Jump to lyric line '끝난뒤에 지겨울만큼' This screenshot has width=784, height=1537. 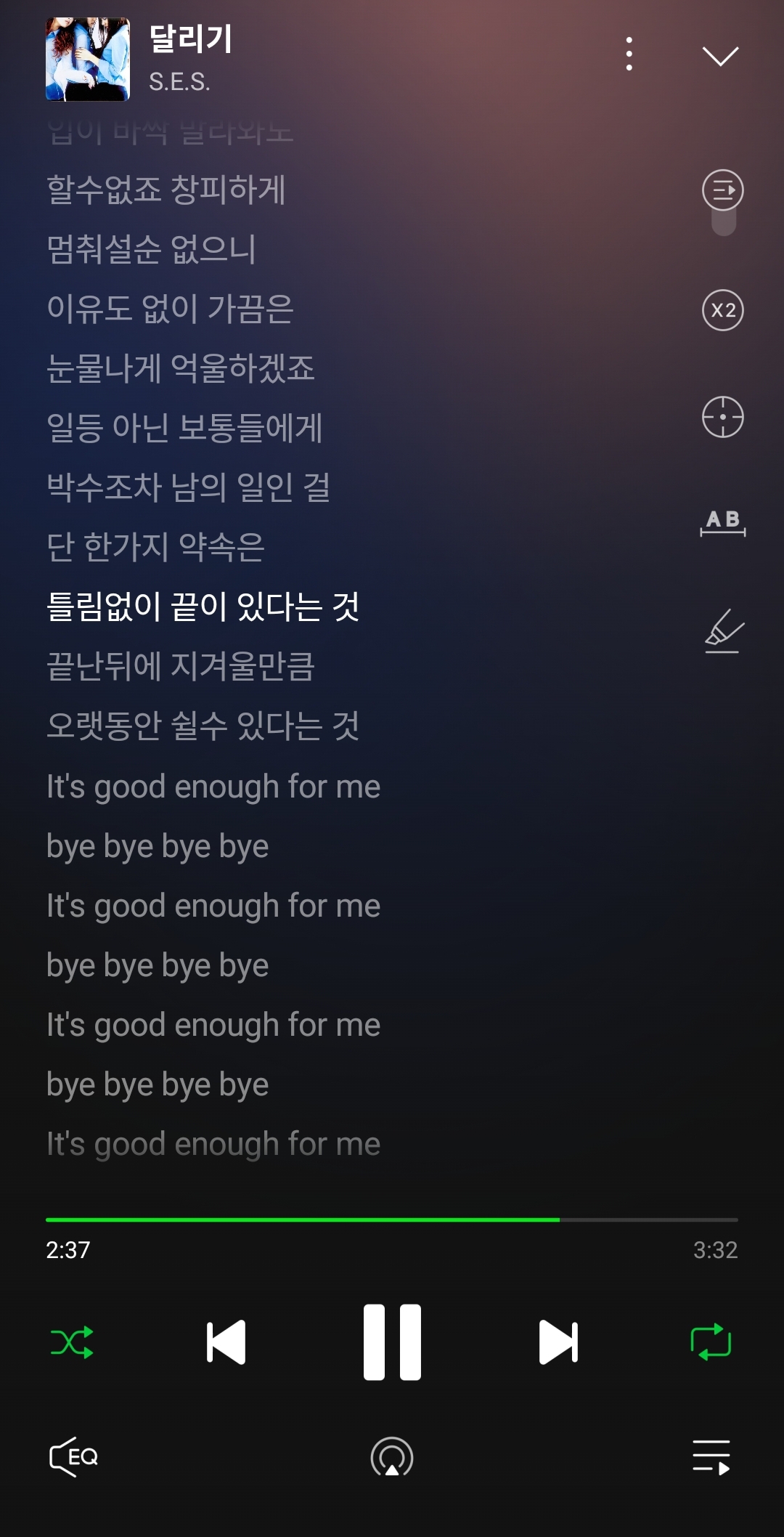[x=181, y=666]
